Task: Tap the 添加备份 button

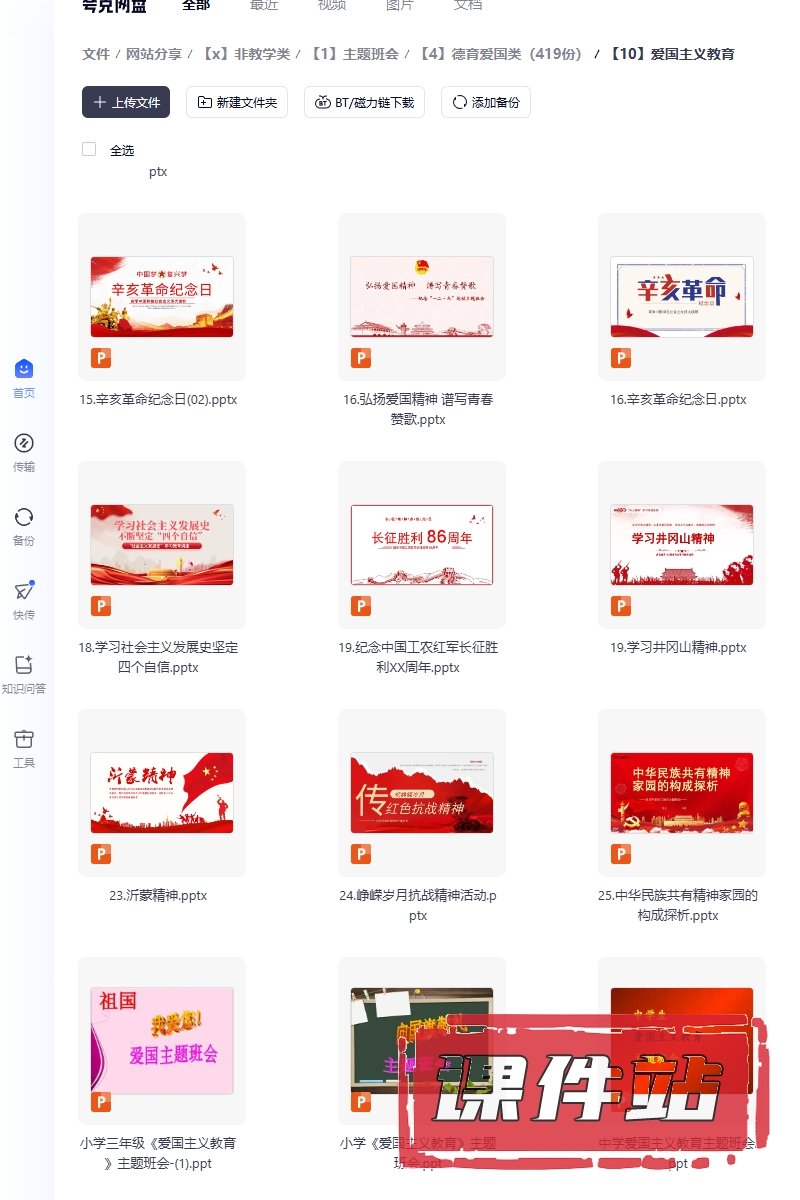Action: pos(486,102)
